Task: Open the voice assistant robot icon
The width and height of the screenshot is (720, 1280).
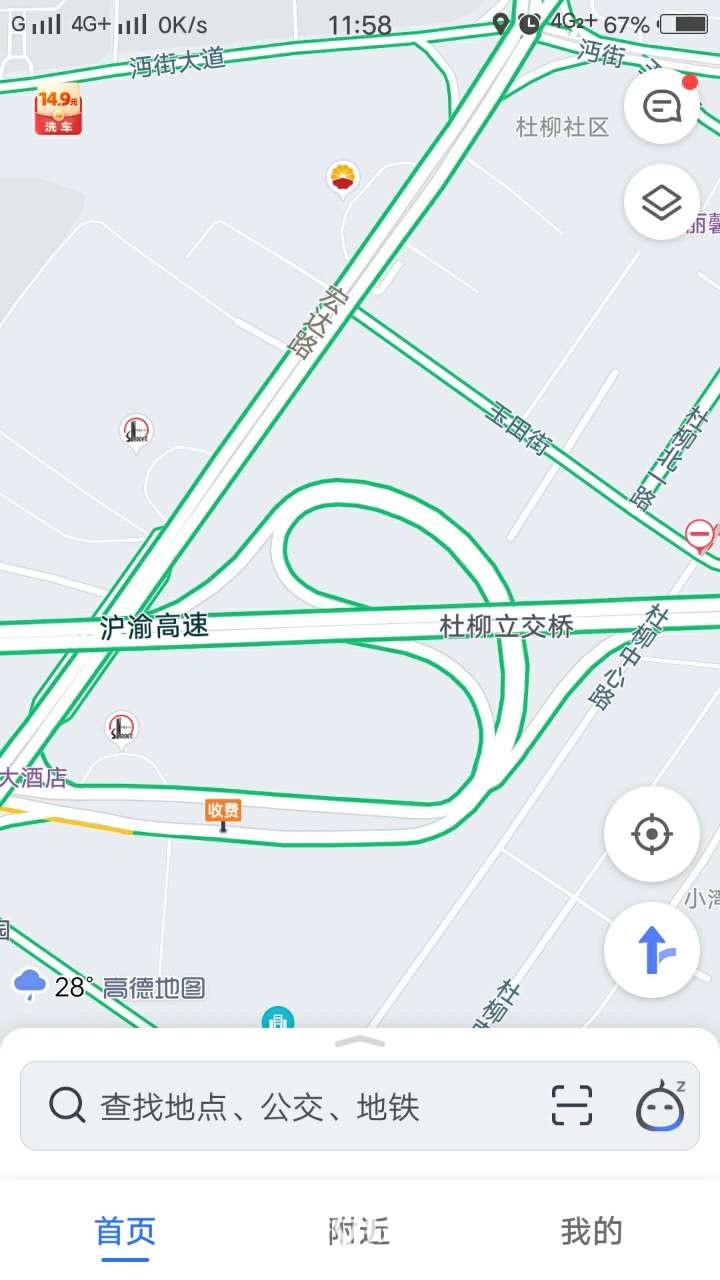Action: coord(660,1106)
